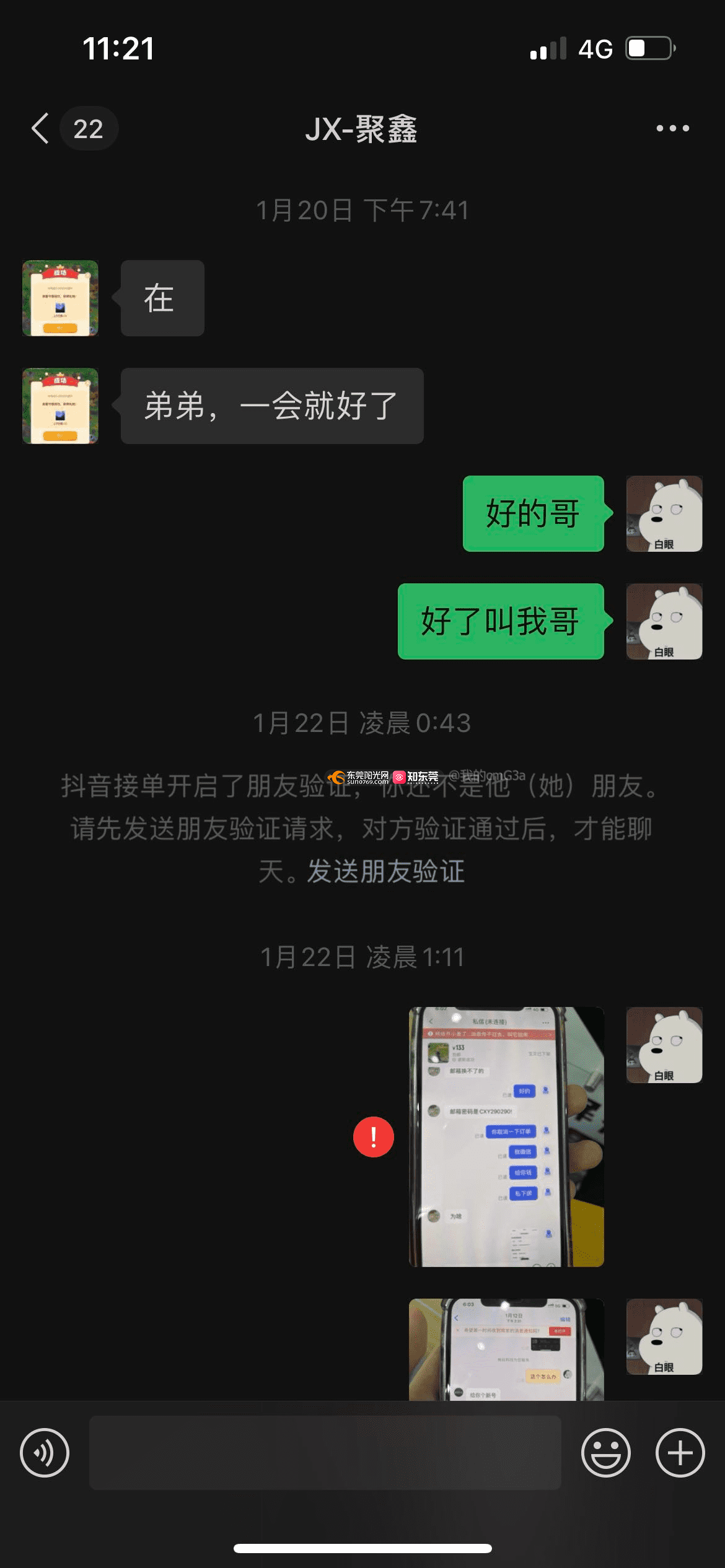Open the photo next to the red exclamation icon

506,1136
